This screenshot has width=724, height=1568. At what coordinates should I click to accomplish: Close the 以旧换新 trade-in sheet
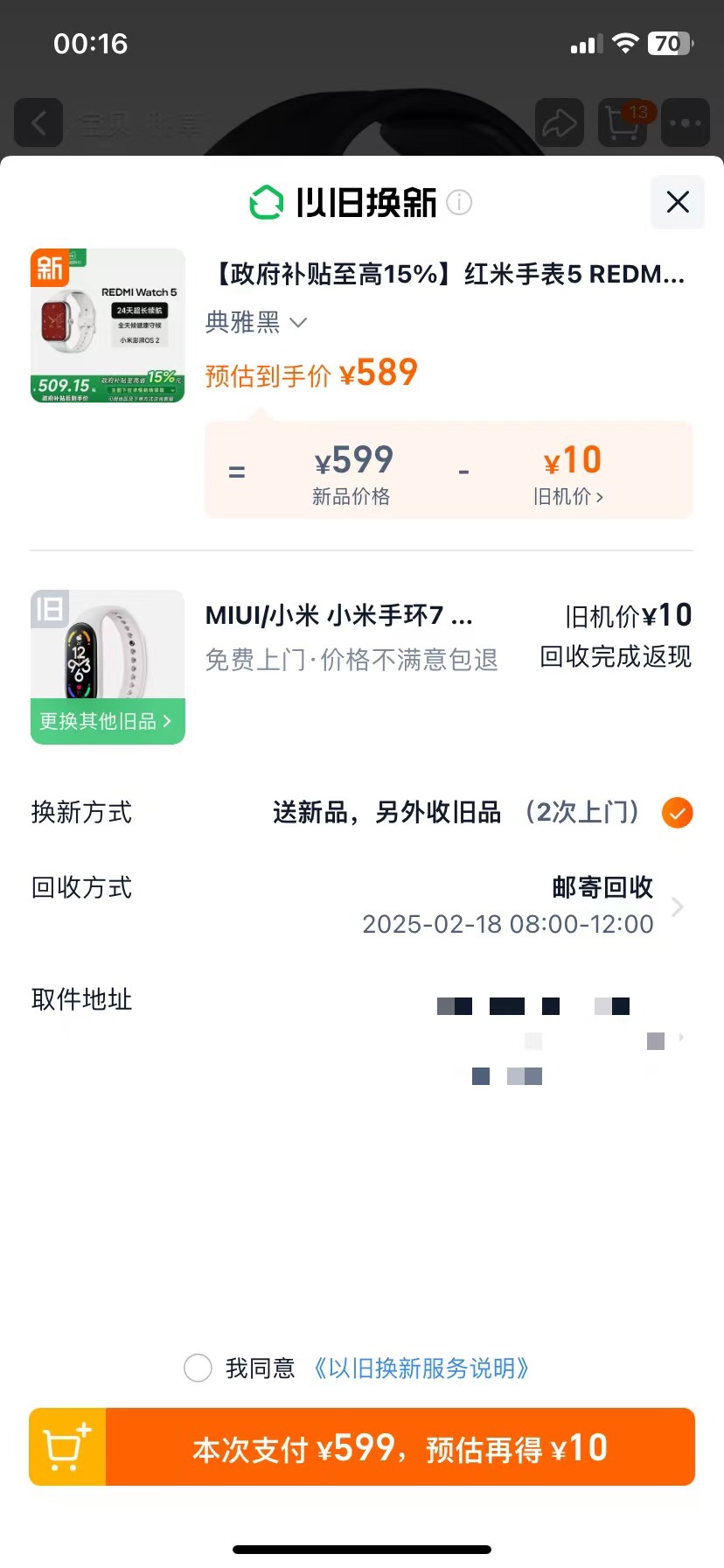click(678, 202)
